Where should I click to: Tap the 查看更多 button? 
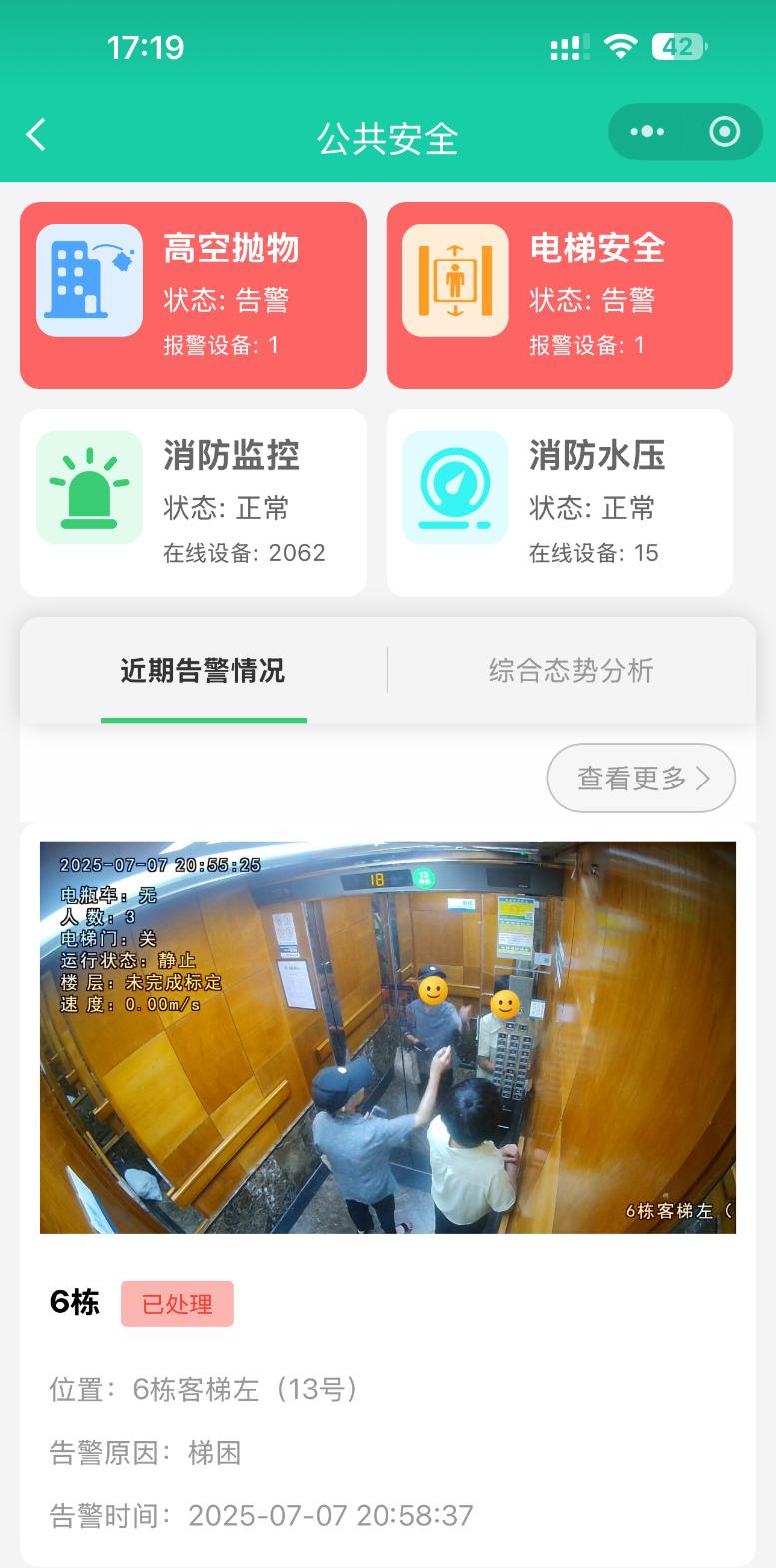[x=641, y=779]
